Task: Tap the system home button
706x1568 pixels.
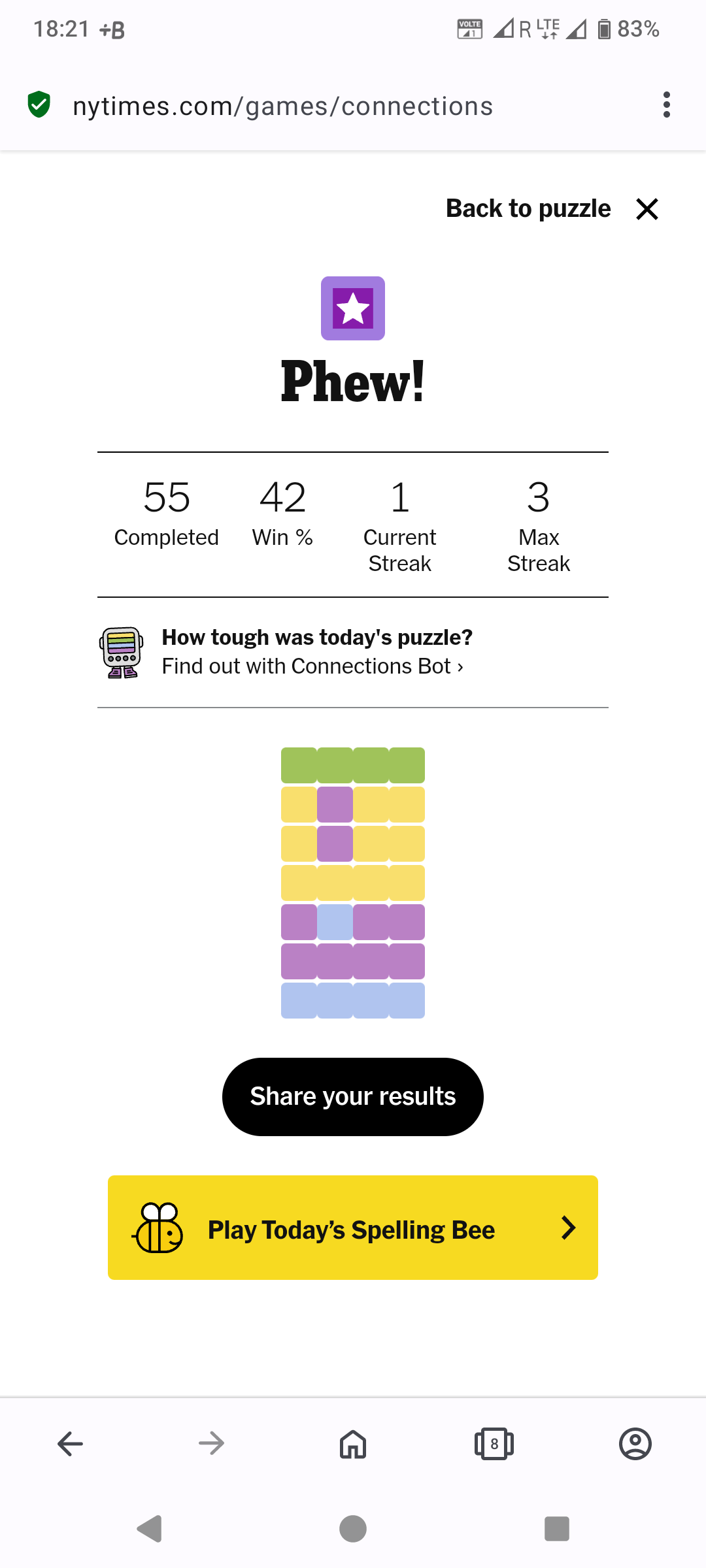Action: pos(353,1529)
